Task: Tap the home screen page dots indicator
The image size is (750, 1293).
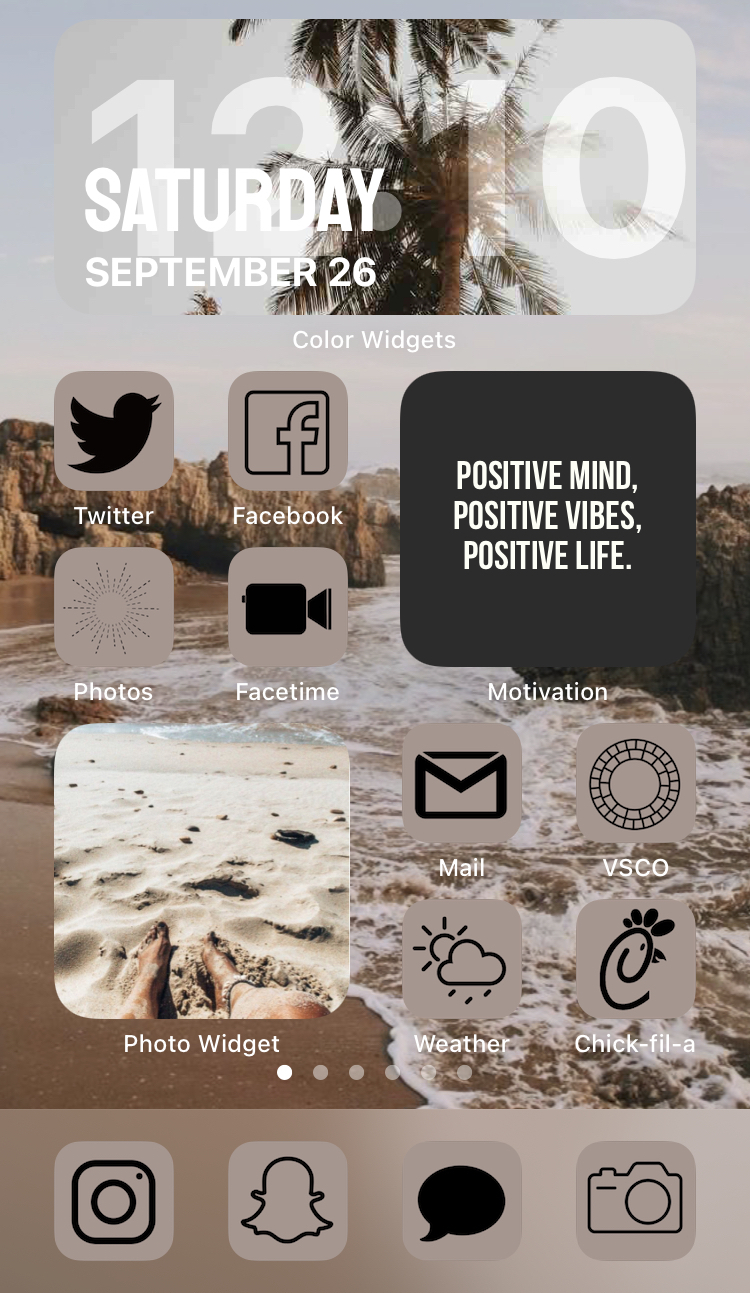Action: pos(374,1072)
